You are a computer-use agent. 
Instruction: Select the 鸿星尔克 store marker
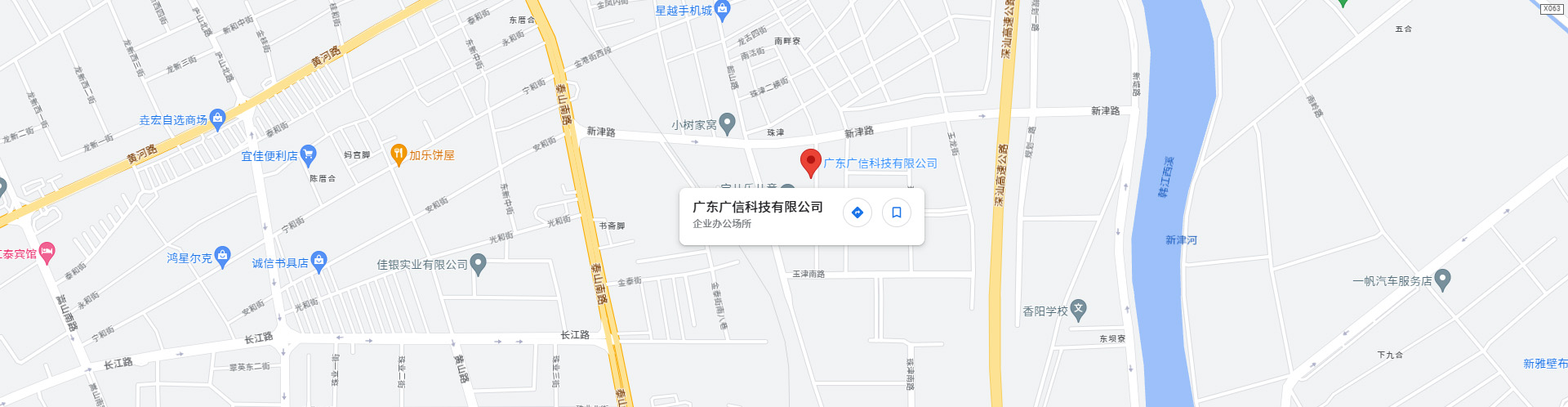222,257
